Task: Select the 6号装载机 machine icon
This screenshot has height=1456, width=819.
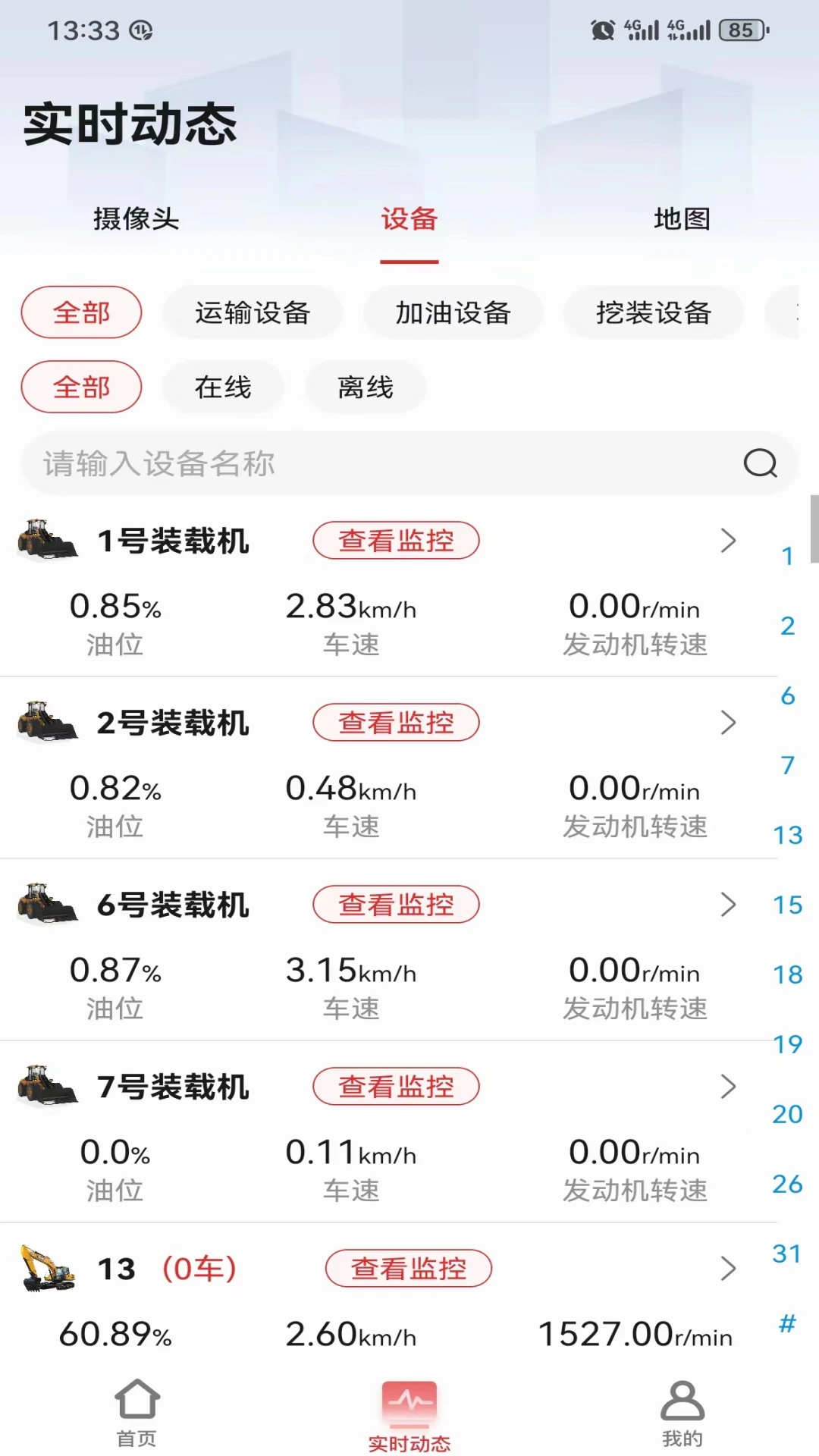Action: pos(47,904)
